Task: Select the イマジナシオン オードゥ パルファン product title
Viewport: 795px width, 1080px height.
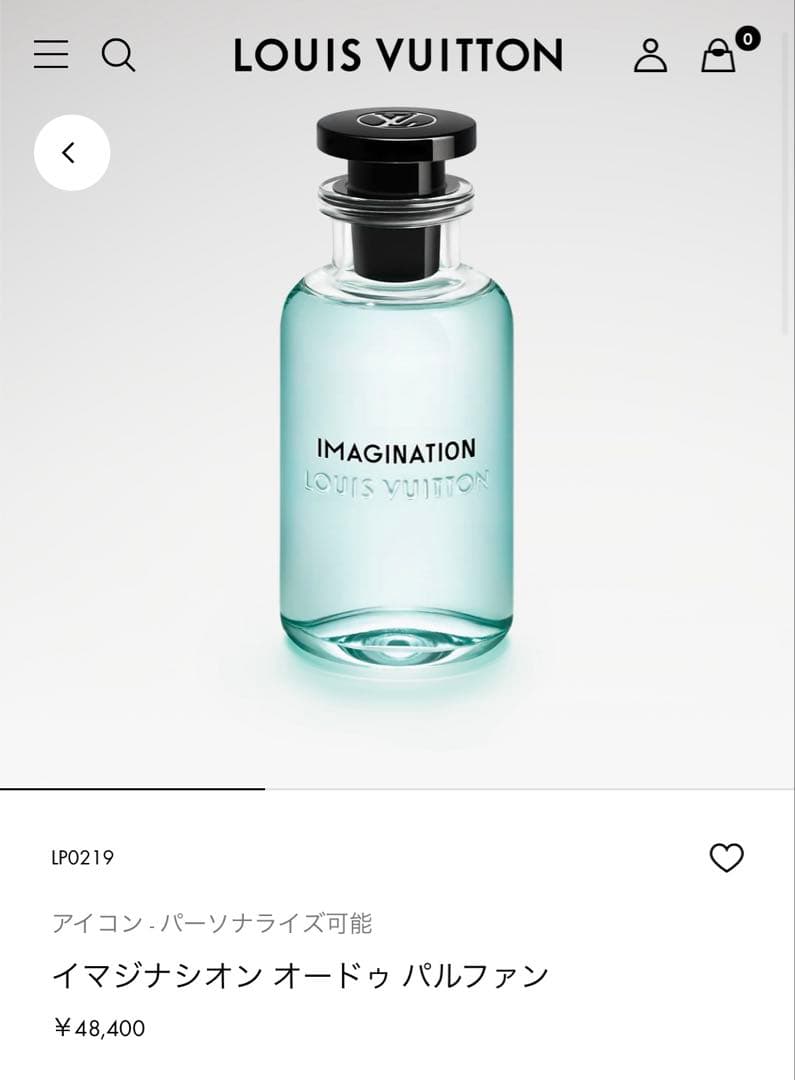Action: 298,973
